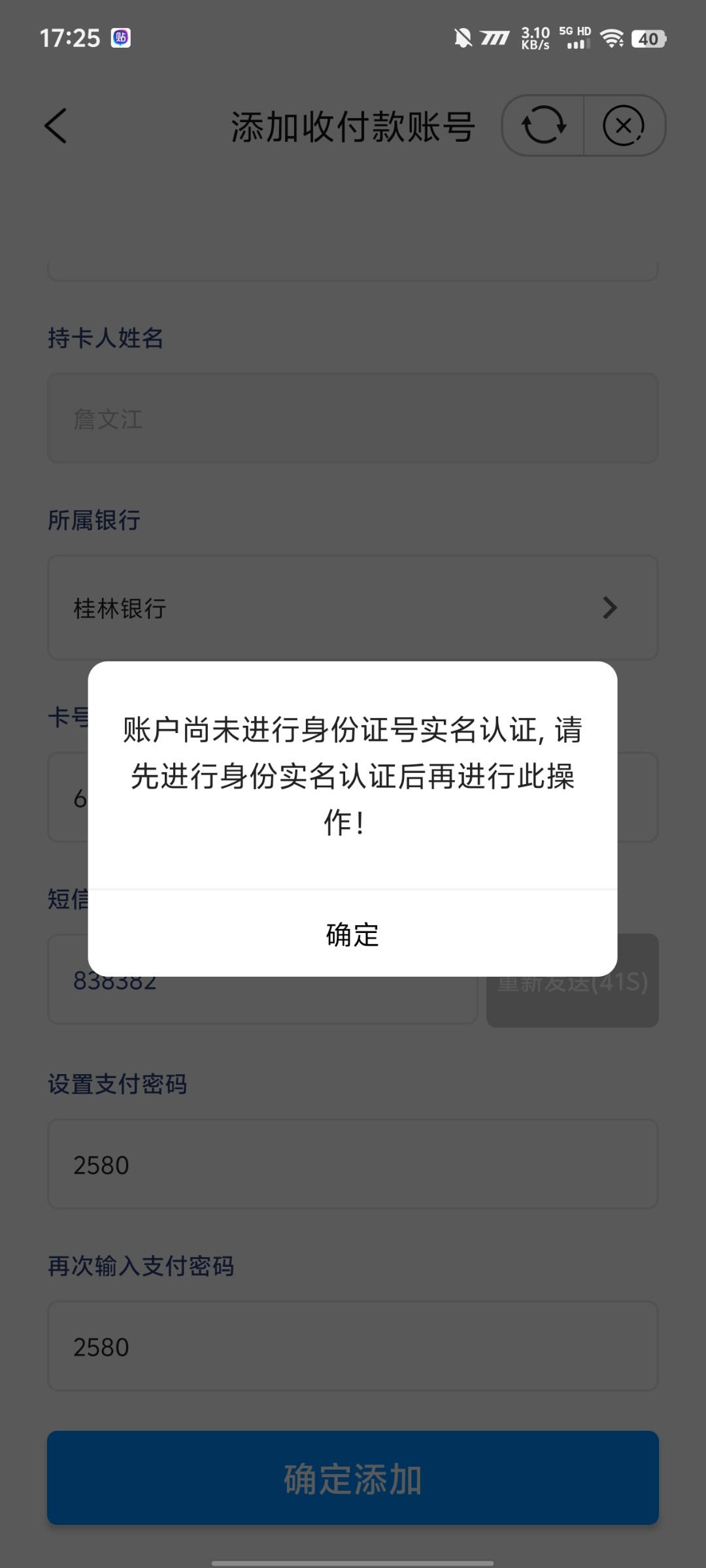Focus the 设置支付密码 field

(x=352, y=1164)
